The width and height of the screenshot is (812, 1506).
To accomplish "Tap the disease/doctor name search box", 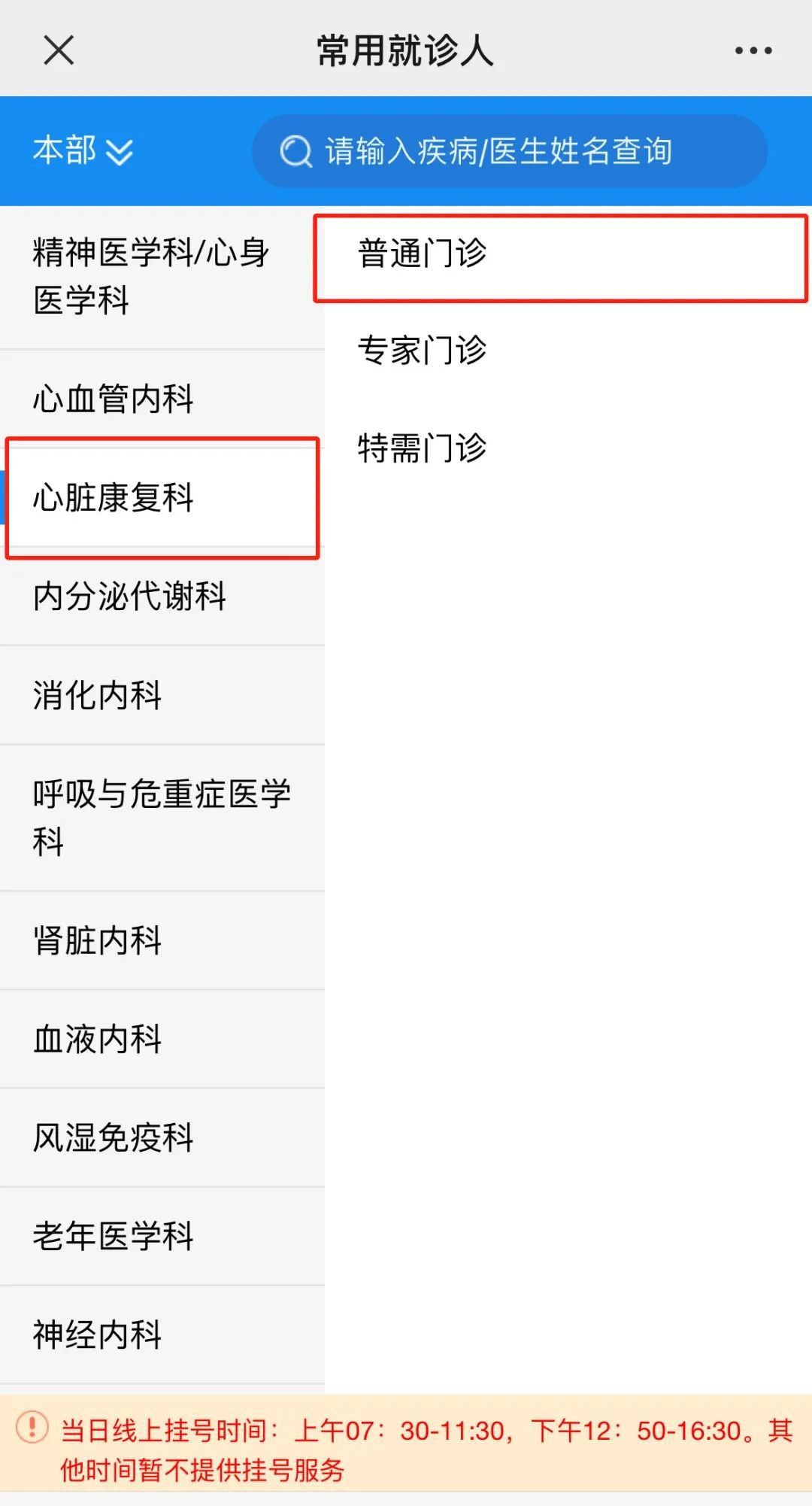I will 509,151.
